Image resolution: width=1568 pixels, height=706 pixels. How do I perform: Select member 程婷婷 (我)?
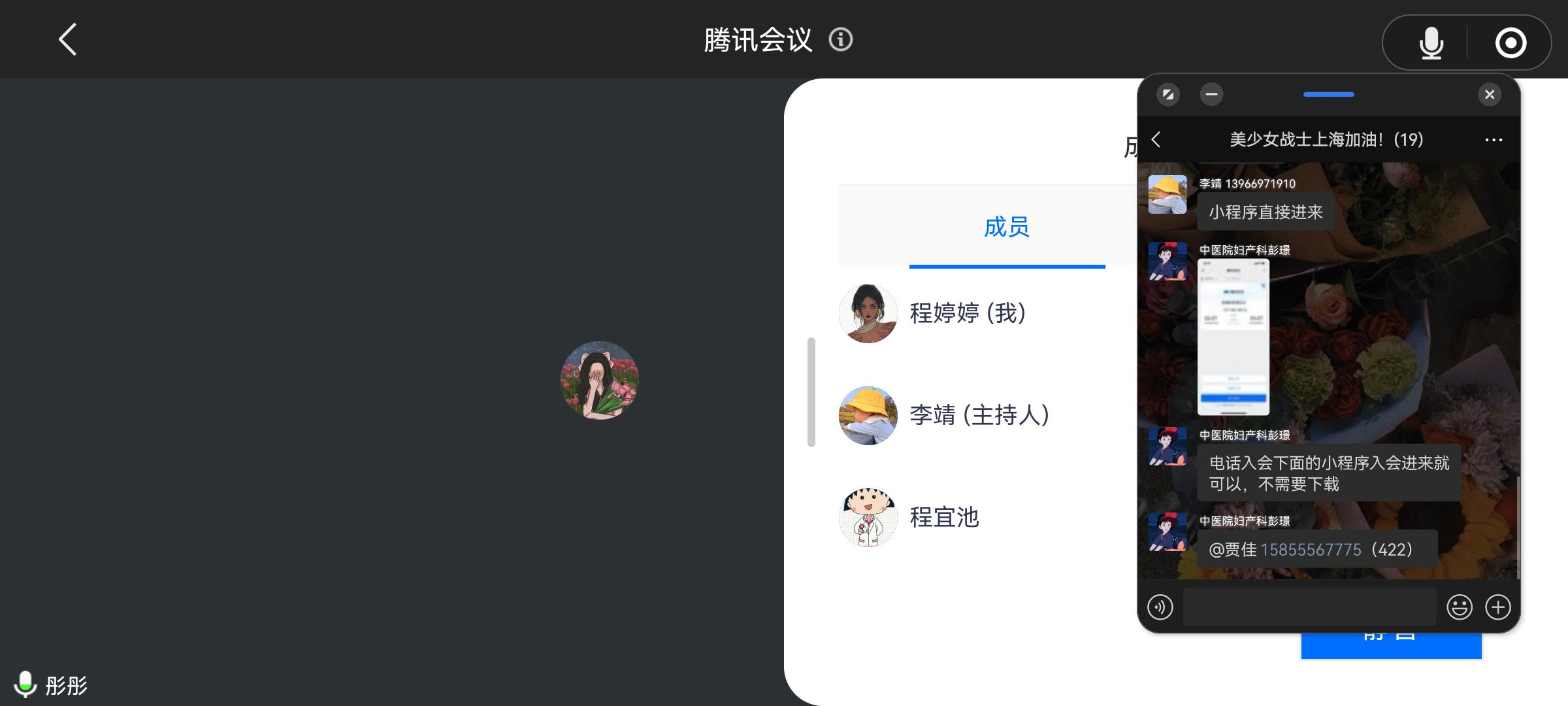click(x=967, y=313)
